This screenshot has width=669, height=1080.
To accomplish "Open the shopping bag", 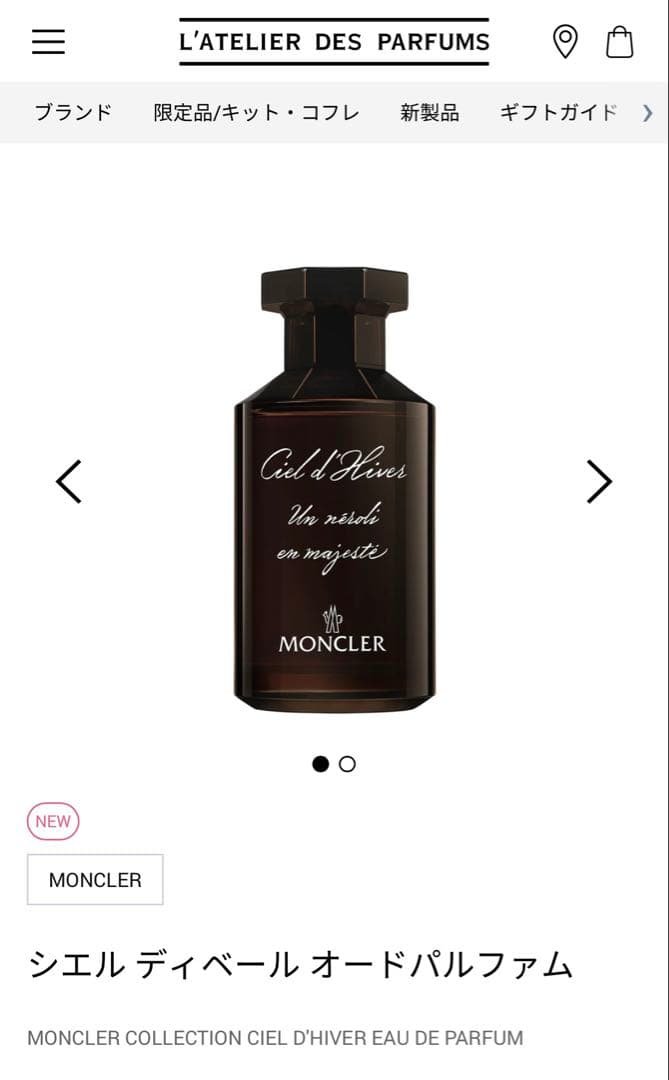I will (620, 42).
